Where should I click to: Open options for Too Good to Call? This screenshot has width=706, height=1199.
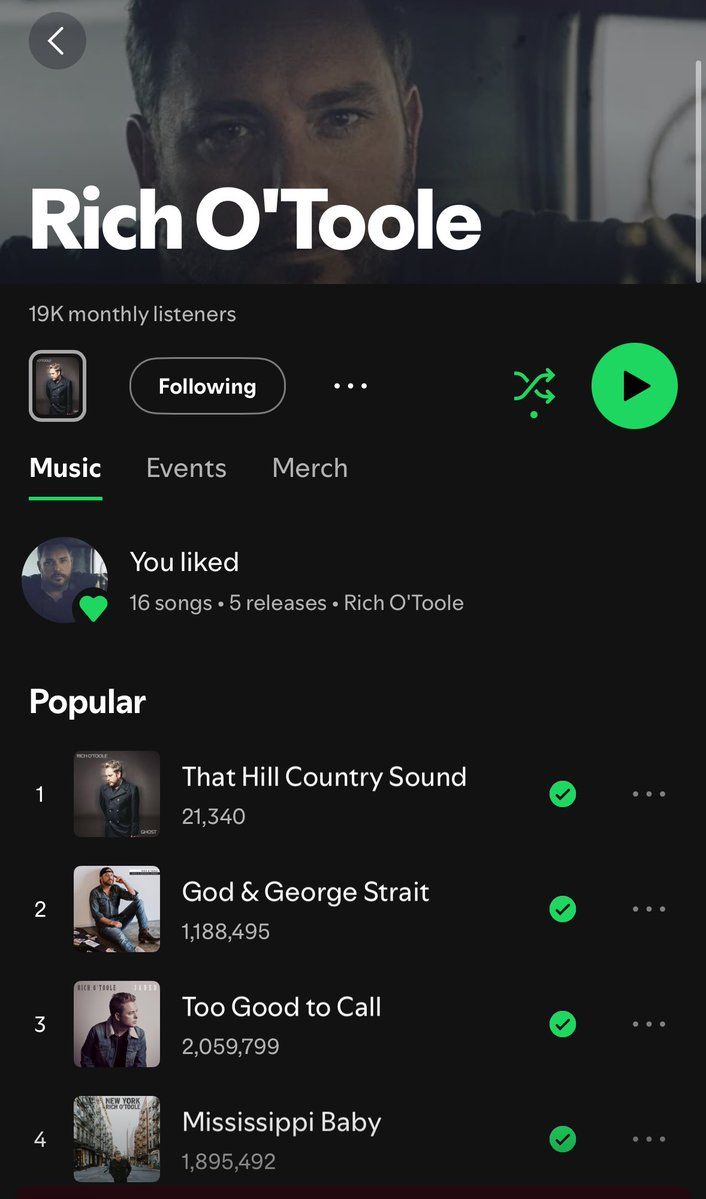(x=649, y=1024)
